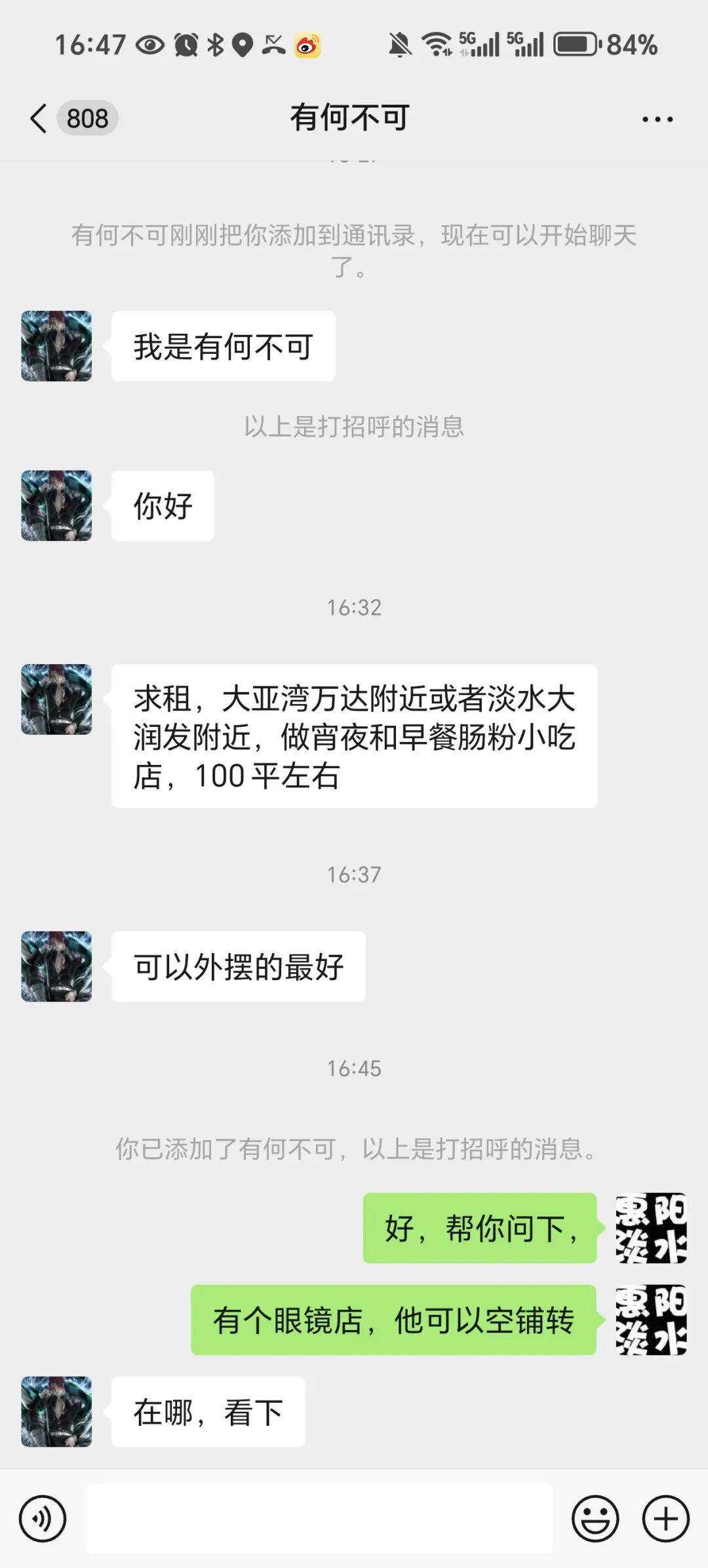
Task: Open the plus attachments menu
Action: 665,1518
